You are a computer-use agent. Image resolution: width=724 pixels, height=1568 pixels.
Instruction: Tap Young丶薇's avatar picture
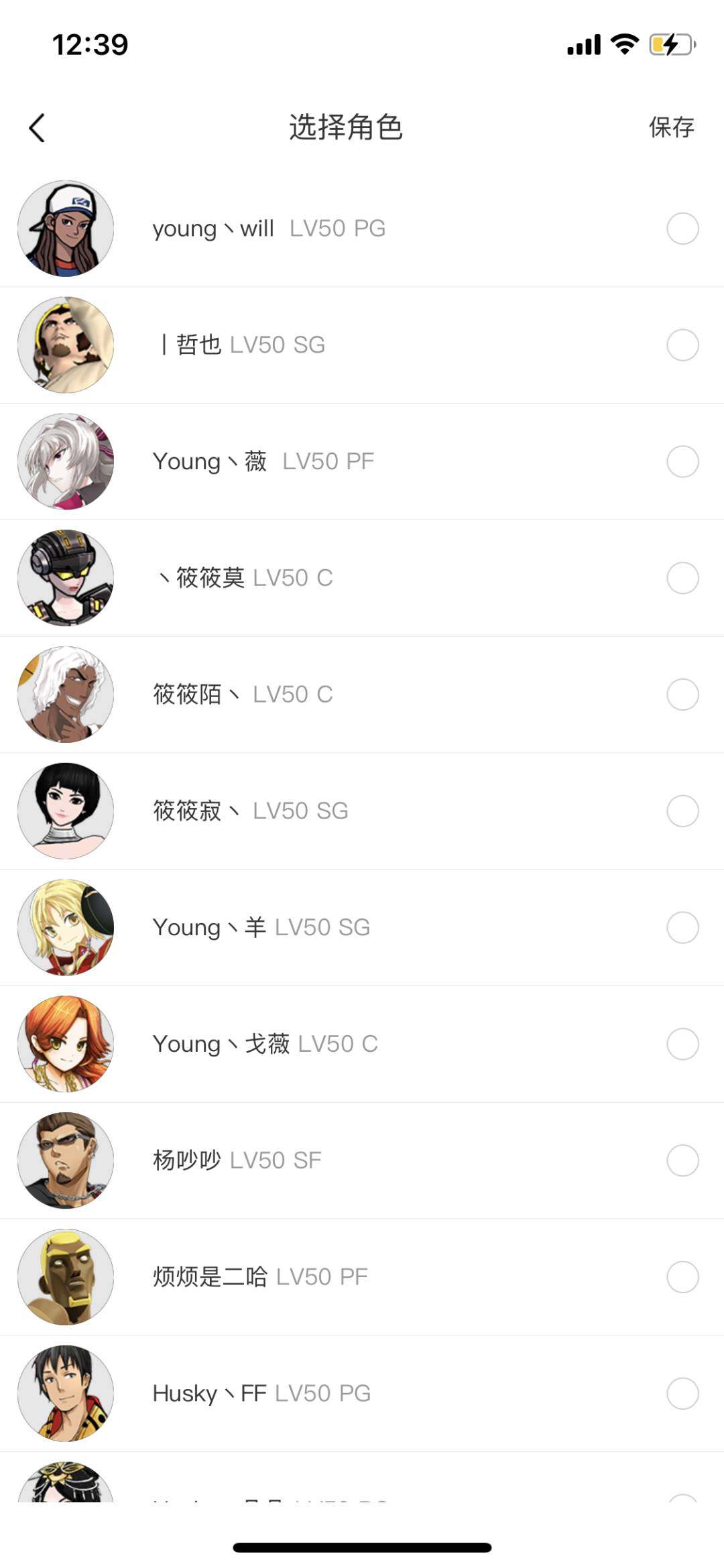pyautogui.click(x=65, y=461)
